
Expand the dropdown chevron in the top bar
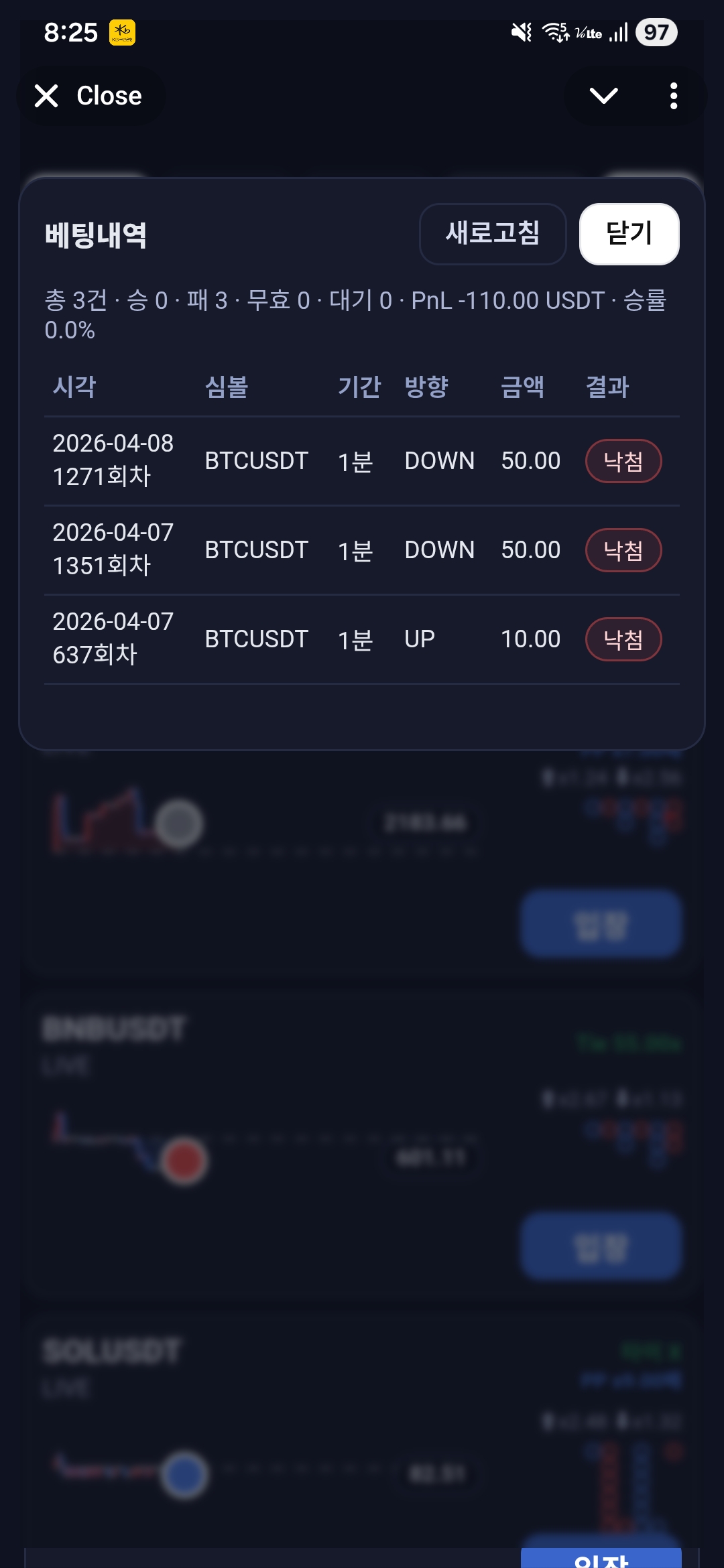click(x=603, y=96)
